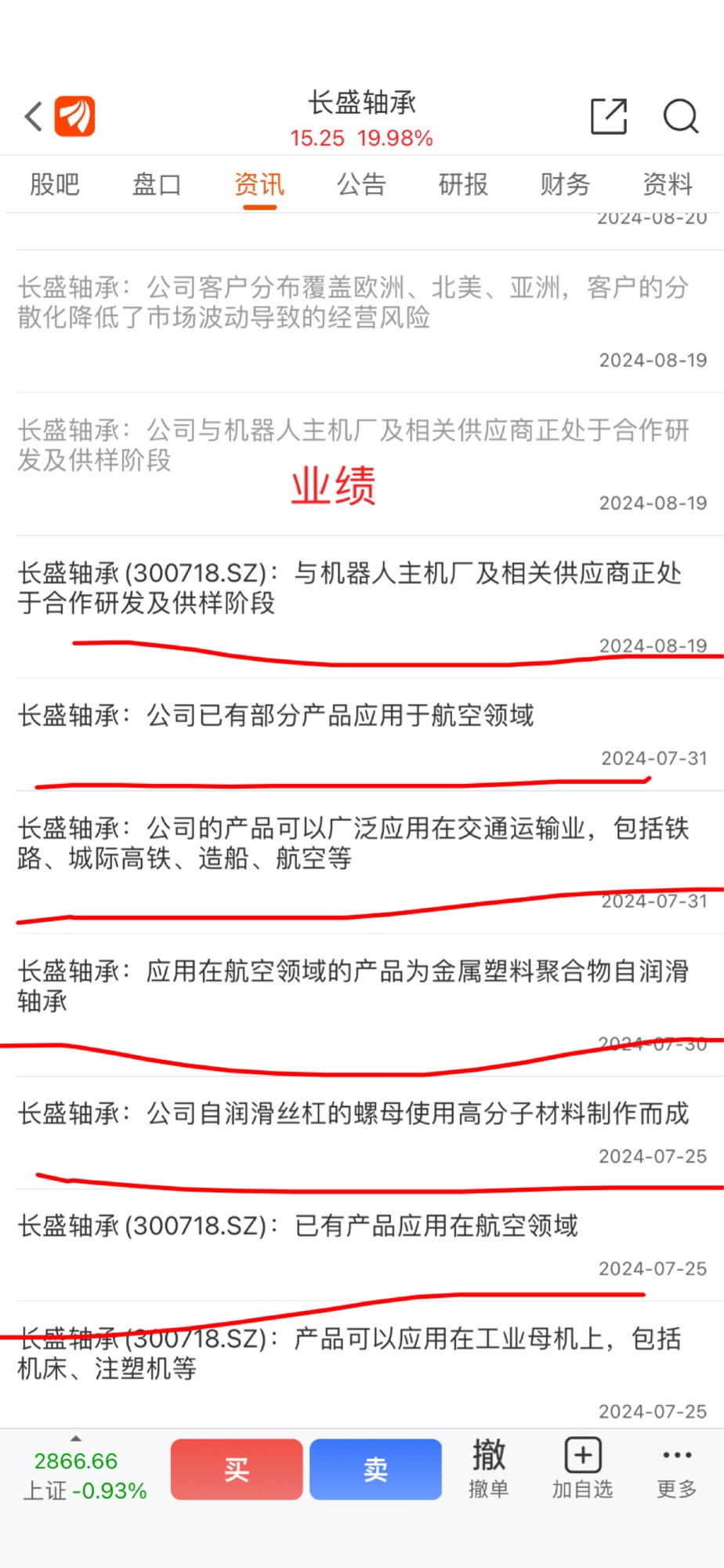Open news about 铁路、城际高铁、造船、航空

tap(362, 862)
